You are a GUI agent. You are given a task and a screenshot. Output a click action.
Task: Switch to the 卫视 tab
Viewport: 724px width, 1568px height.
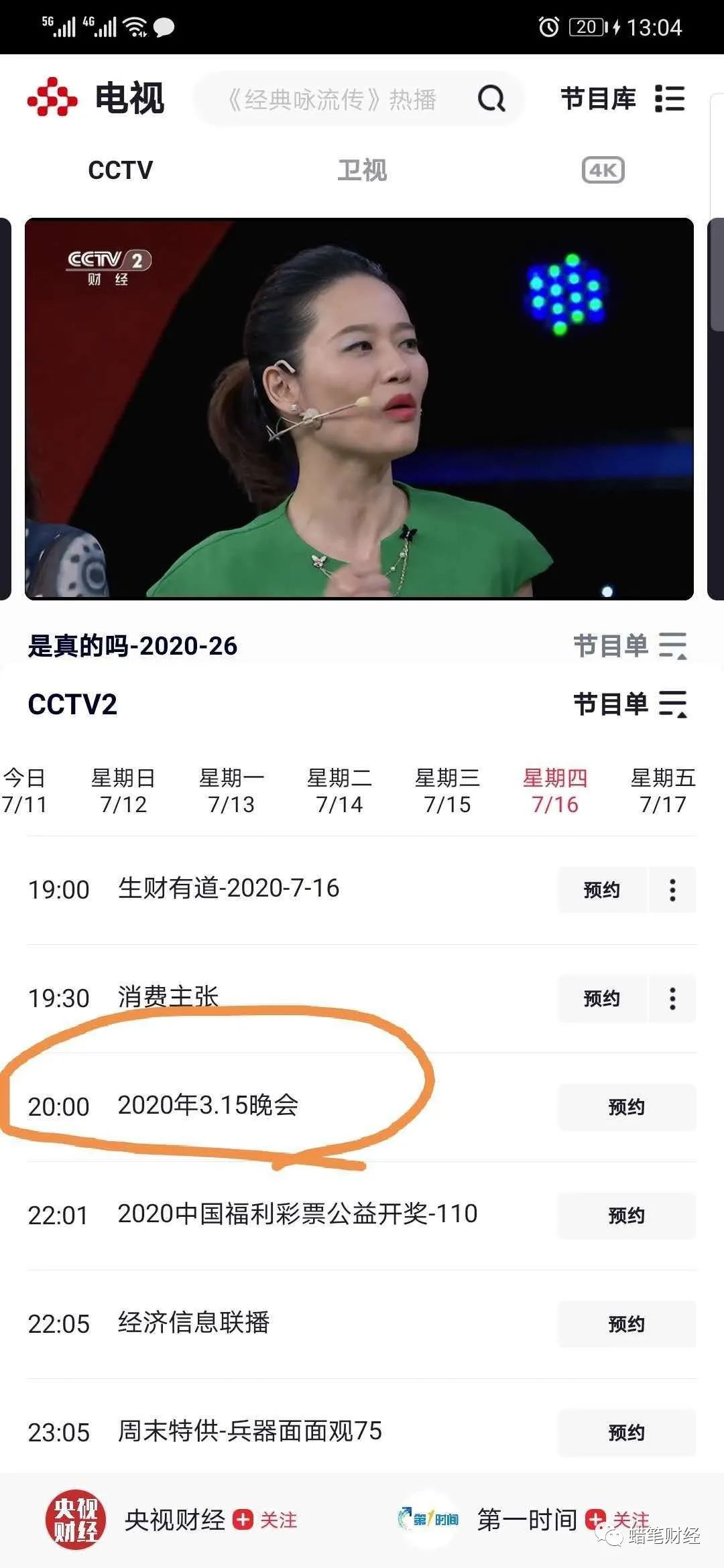pyautogui.click(x=362, y=170)
